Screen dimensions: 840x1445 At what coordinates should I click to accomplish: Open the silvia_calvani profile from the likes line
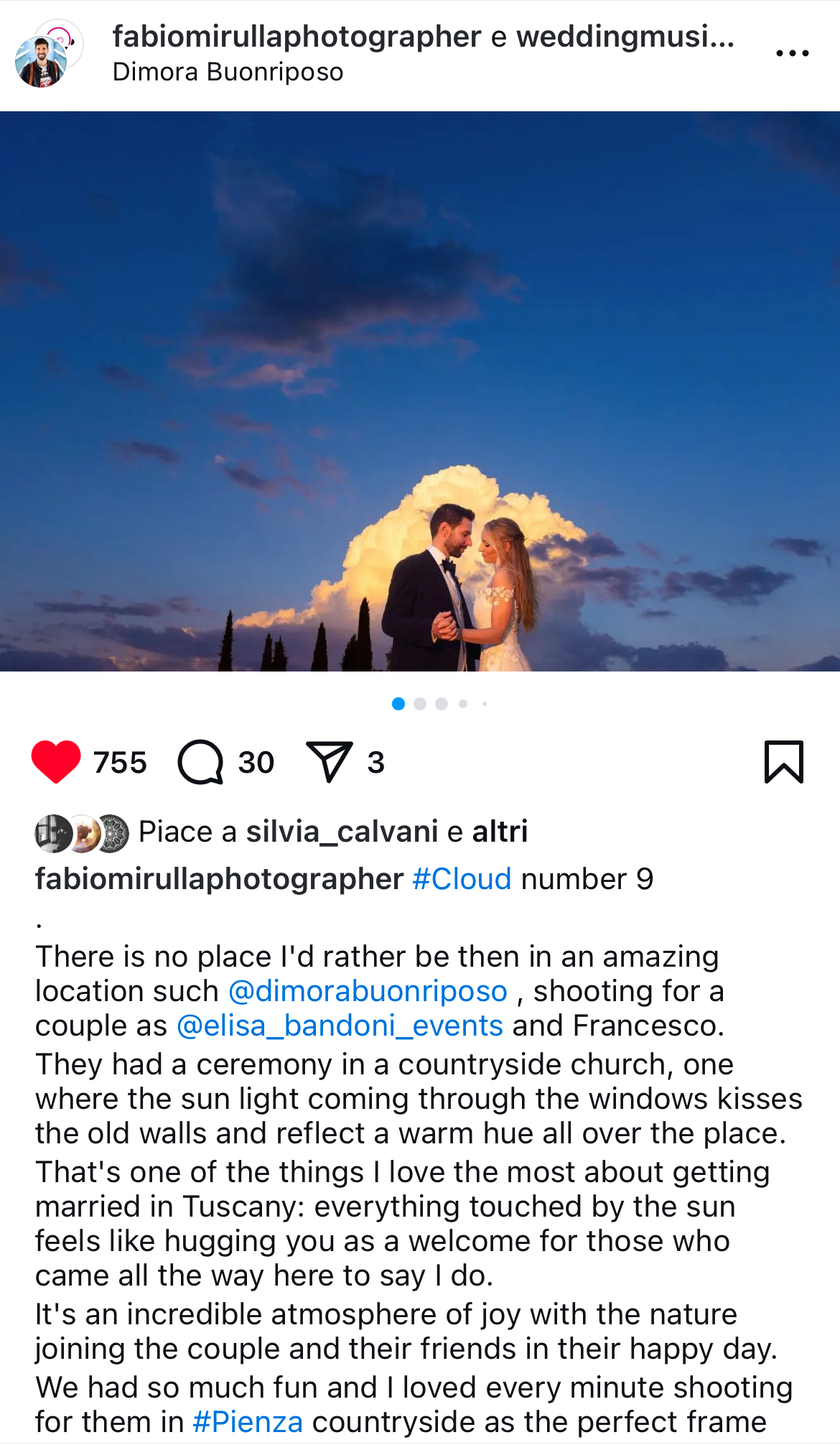click(x=342, y=832)
